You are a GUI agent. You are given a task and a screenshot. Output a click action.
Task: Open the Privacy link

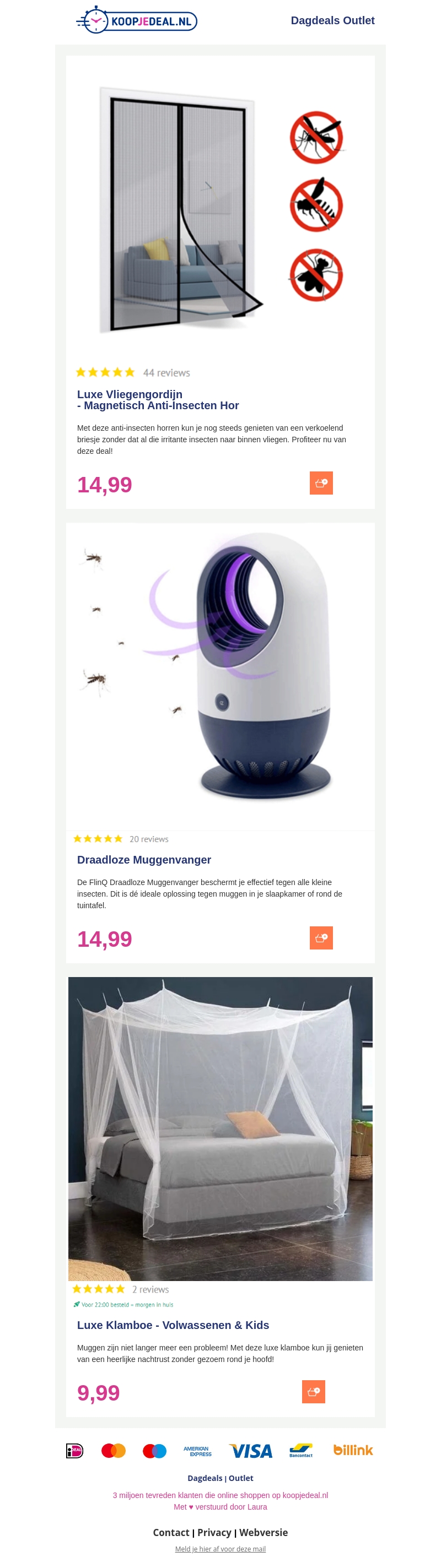point(214,1532)
